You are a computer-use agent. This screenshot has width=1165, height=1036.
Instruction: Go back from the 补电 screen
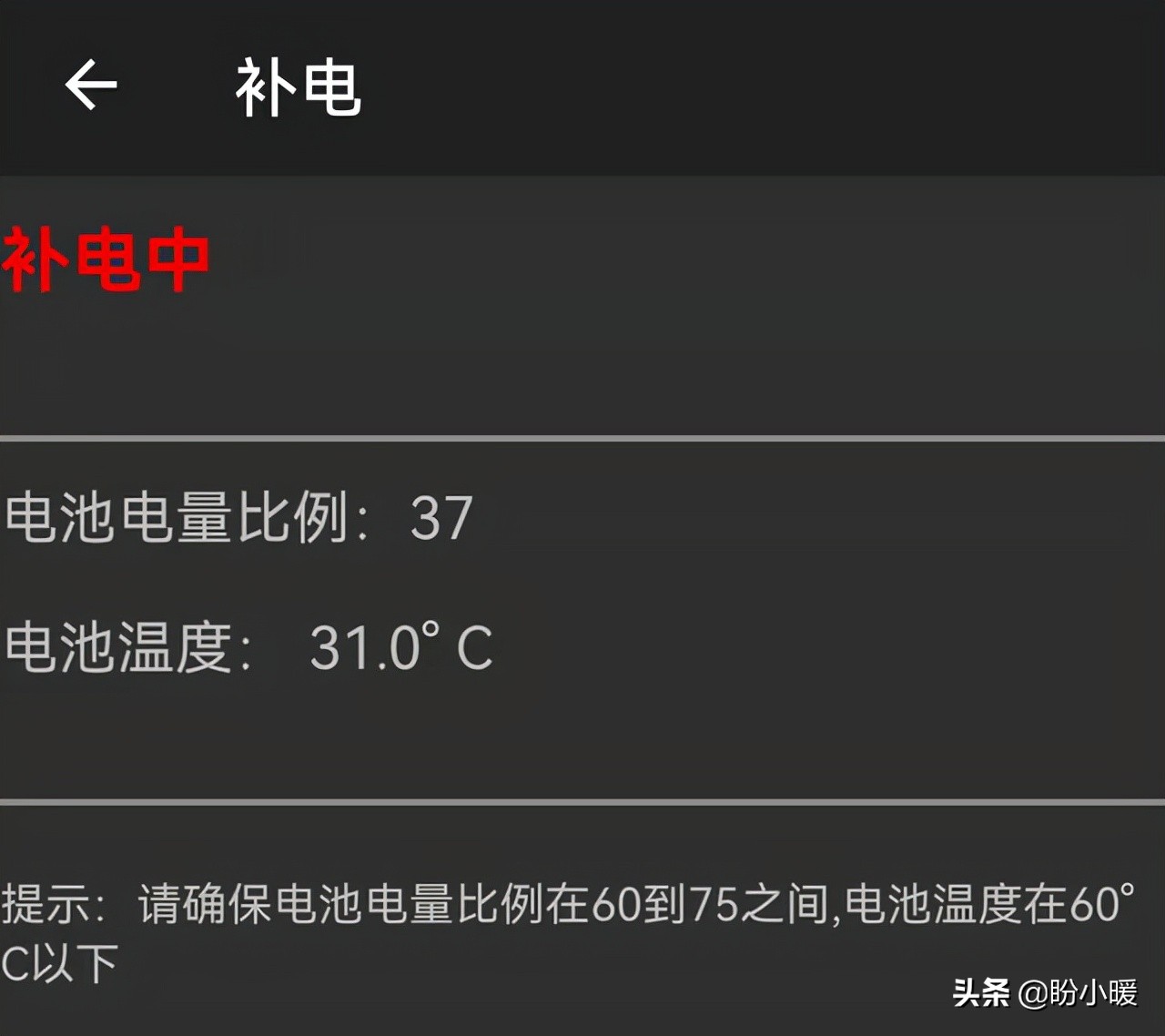91,86
